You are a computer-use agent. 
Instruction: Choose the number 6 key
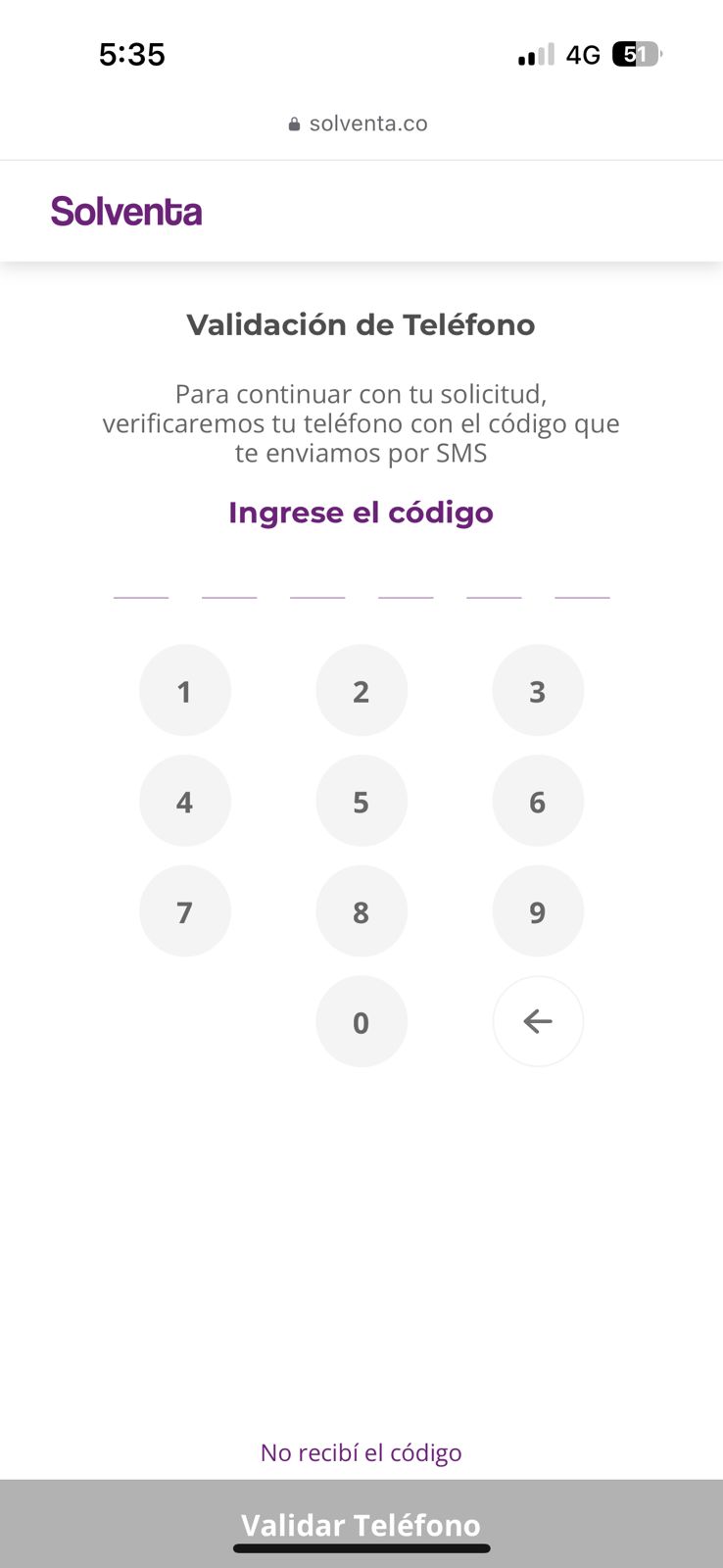[537, 802]
